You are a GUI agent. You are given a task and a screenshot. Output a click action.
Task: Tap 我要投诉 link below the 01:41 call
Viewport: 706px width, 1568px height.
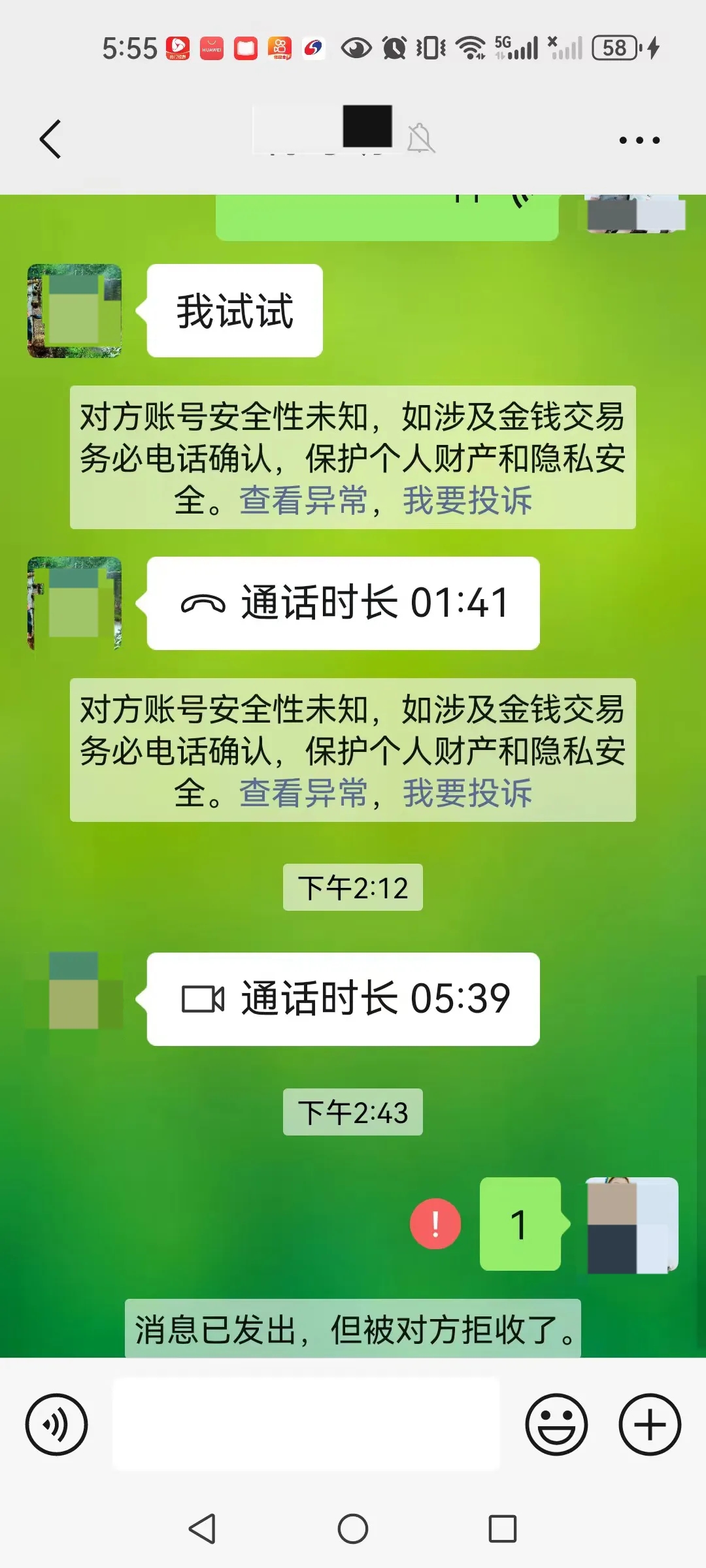467,794
